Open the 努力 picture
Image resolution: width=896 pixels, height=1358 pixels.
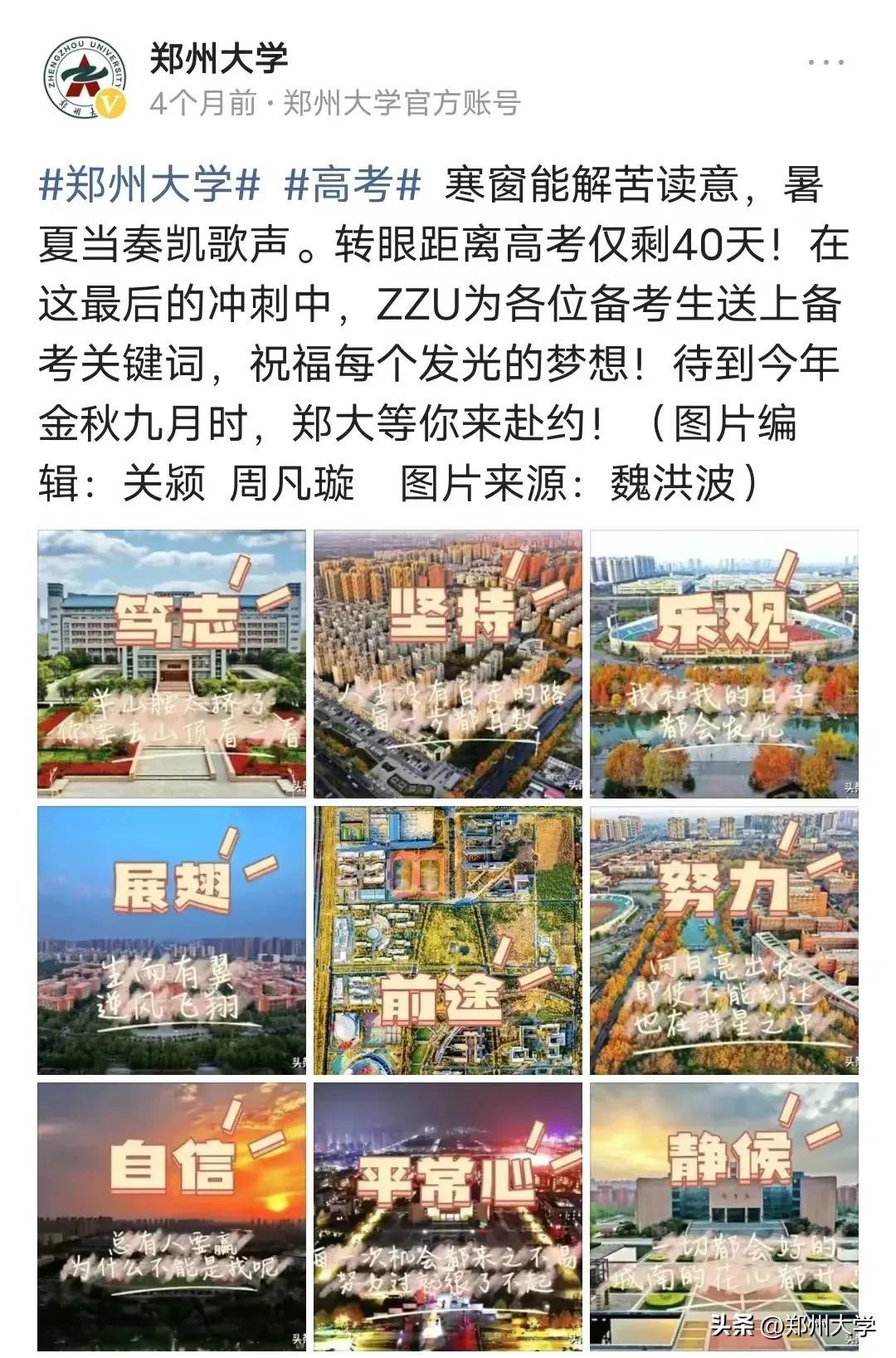[723, 940]
